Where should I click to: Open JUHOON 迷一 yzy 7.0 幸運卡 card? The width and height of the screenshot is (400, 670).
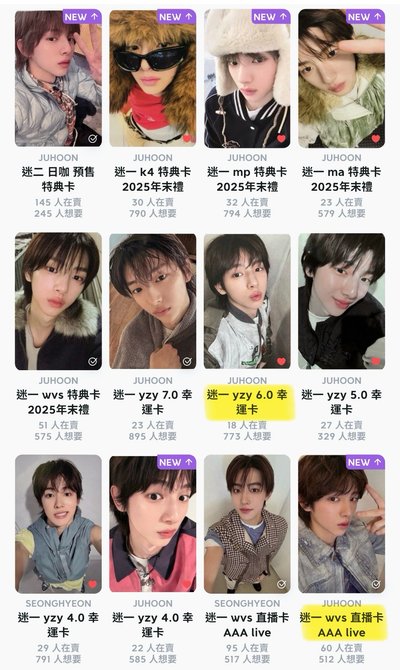pos(153,301)
